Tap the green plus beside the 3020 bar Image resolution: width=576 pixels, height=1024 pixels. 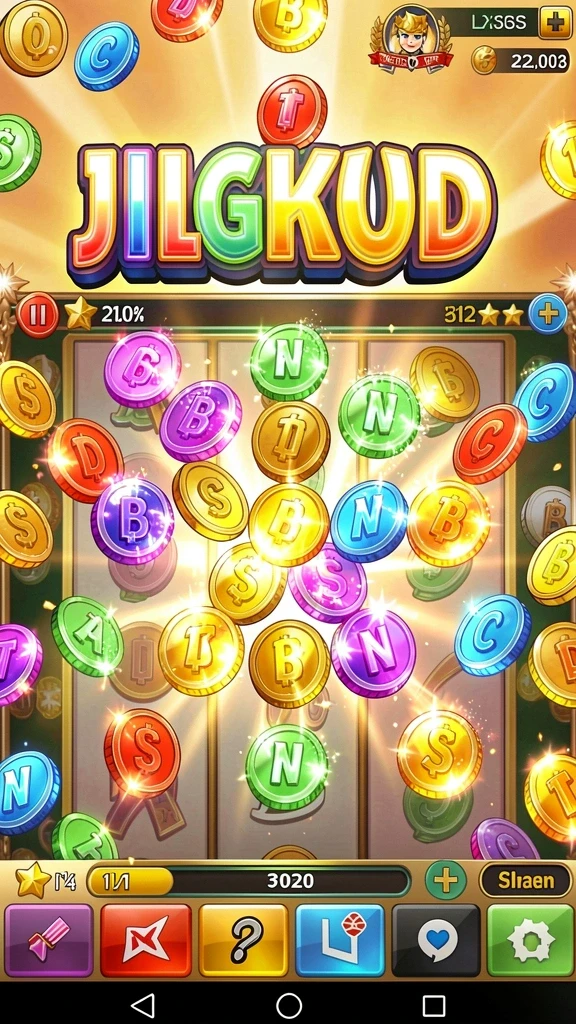[445, 880]
